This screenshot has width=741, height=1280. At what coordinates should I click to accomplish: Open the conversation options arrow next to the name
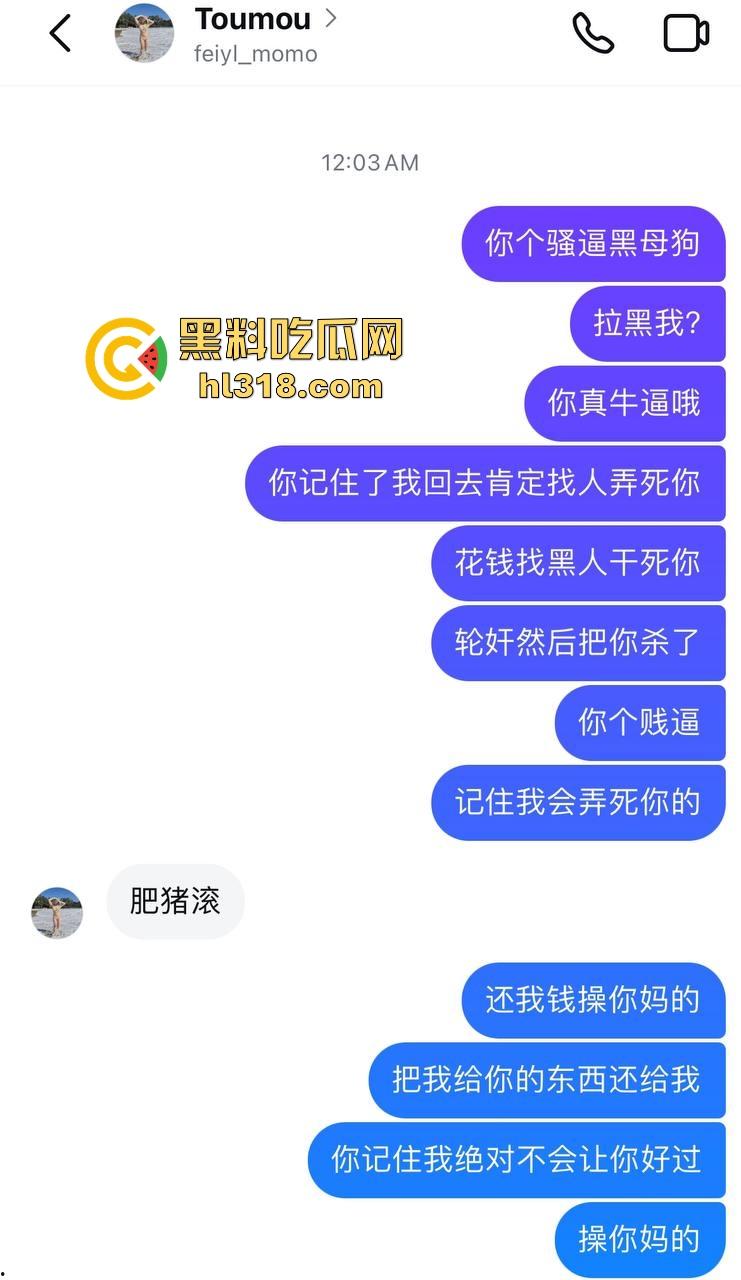coord(330,17)
